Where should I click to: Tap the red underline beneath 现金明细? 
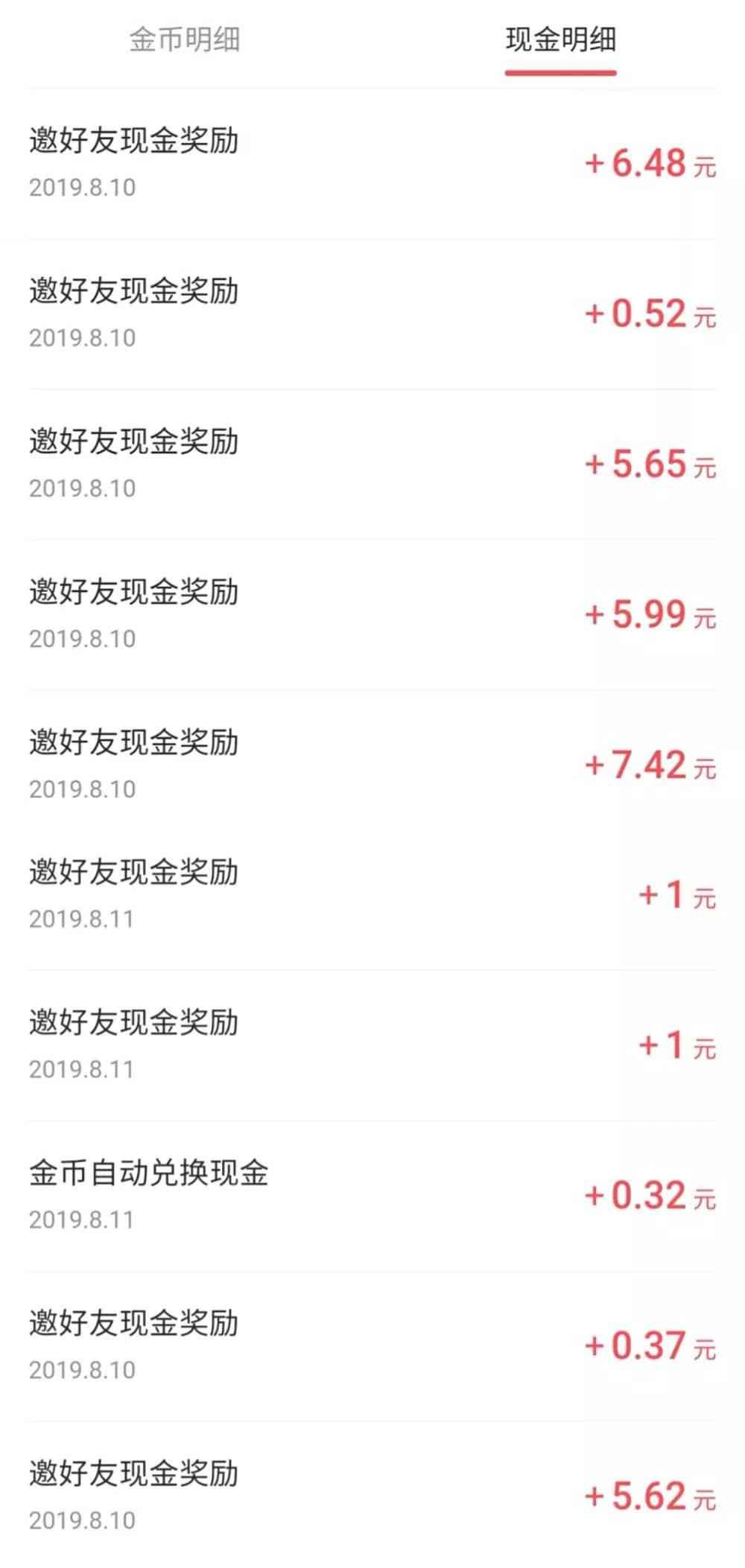560,71
